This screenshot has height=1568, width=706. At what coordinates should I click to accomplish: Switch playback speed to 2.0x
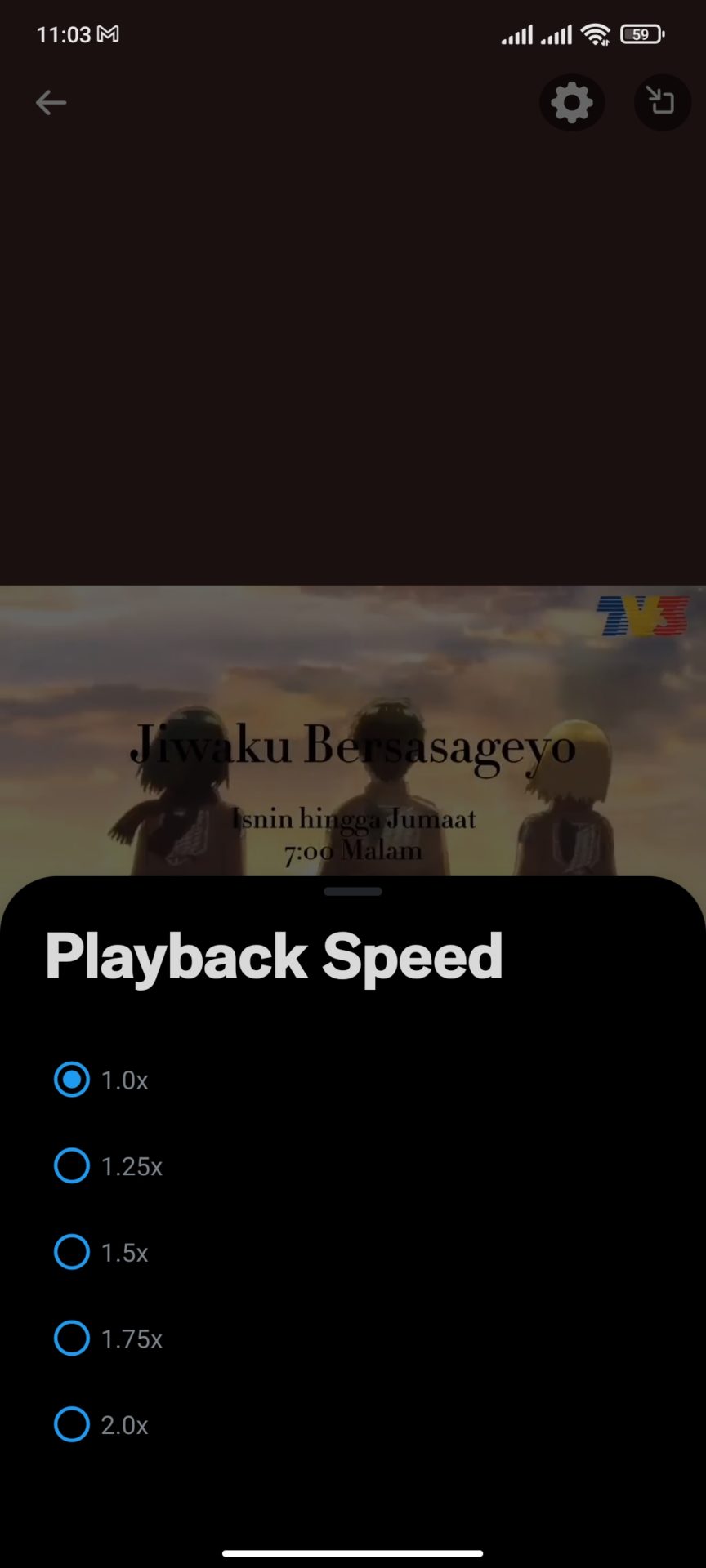tap(72, 1425)
